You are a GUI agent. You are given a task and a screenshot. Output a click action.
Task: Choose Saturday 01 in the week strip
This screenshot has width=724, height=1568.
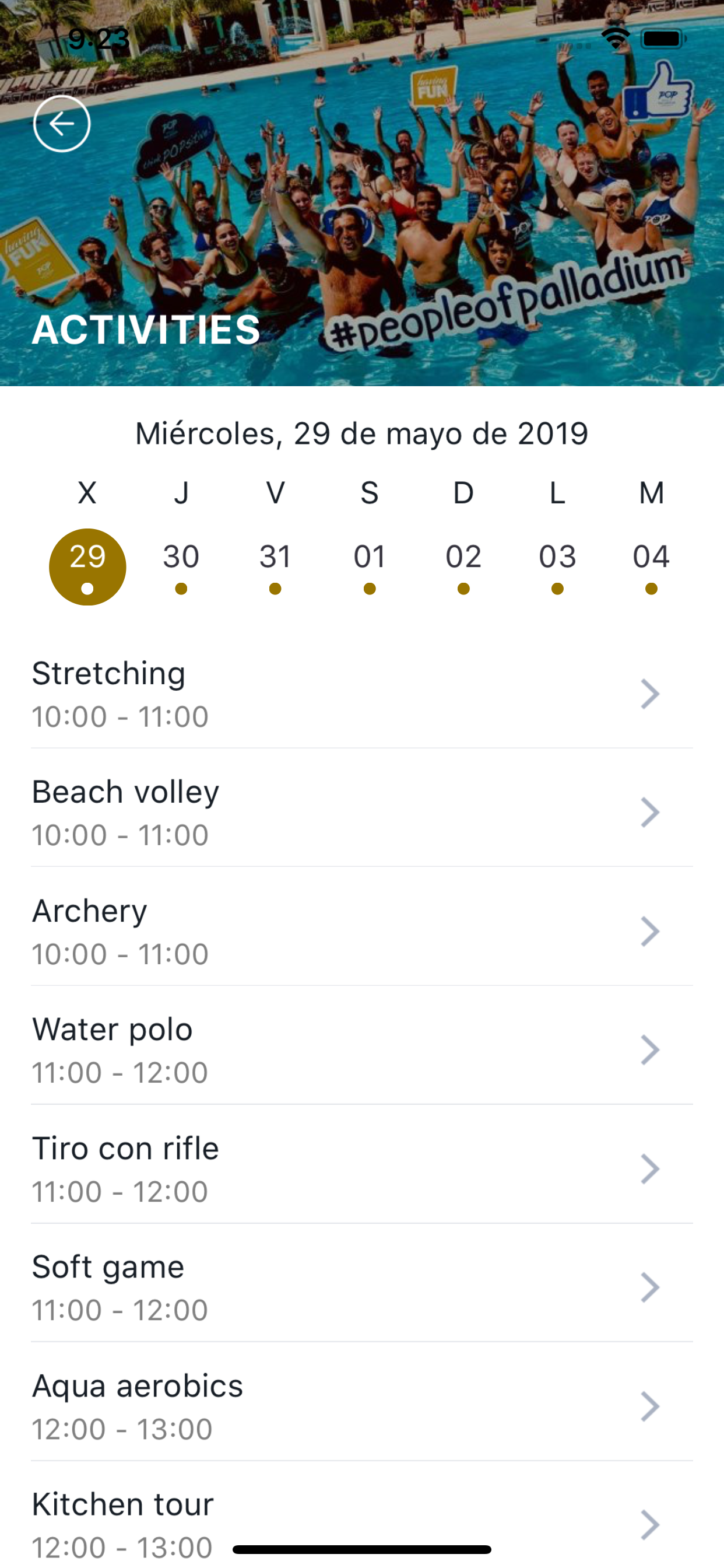370,566
